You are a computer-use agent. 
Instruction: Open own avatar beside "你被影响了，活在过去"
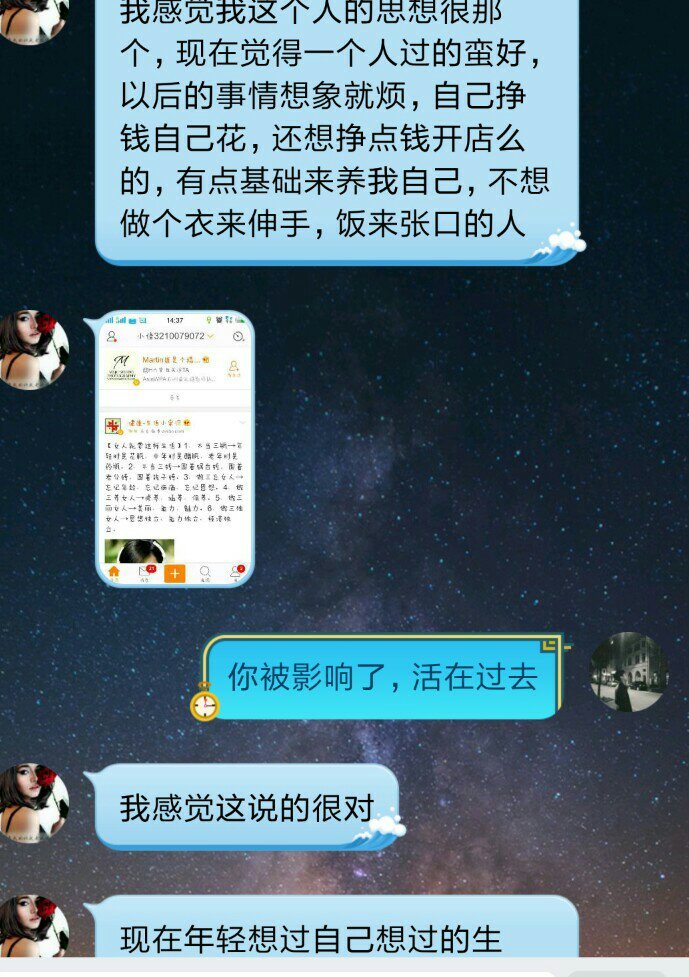tap(628, 671)
